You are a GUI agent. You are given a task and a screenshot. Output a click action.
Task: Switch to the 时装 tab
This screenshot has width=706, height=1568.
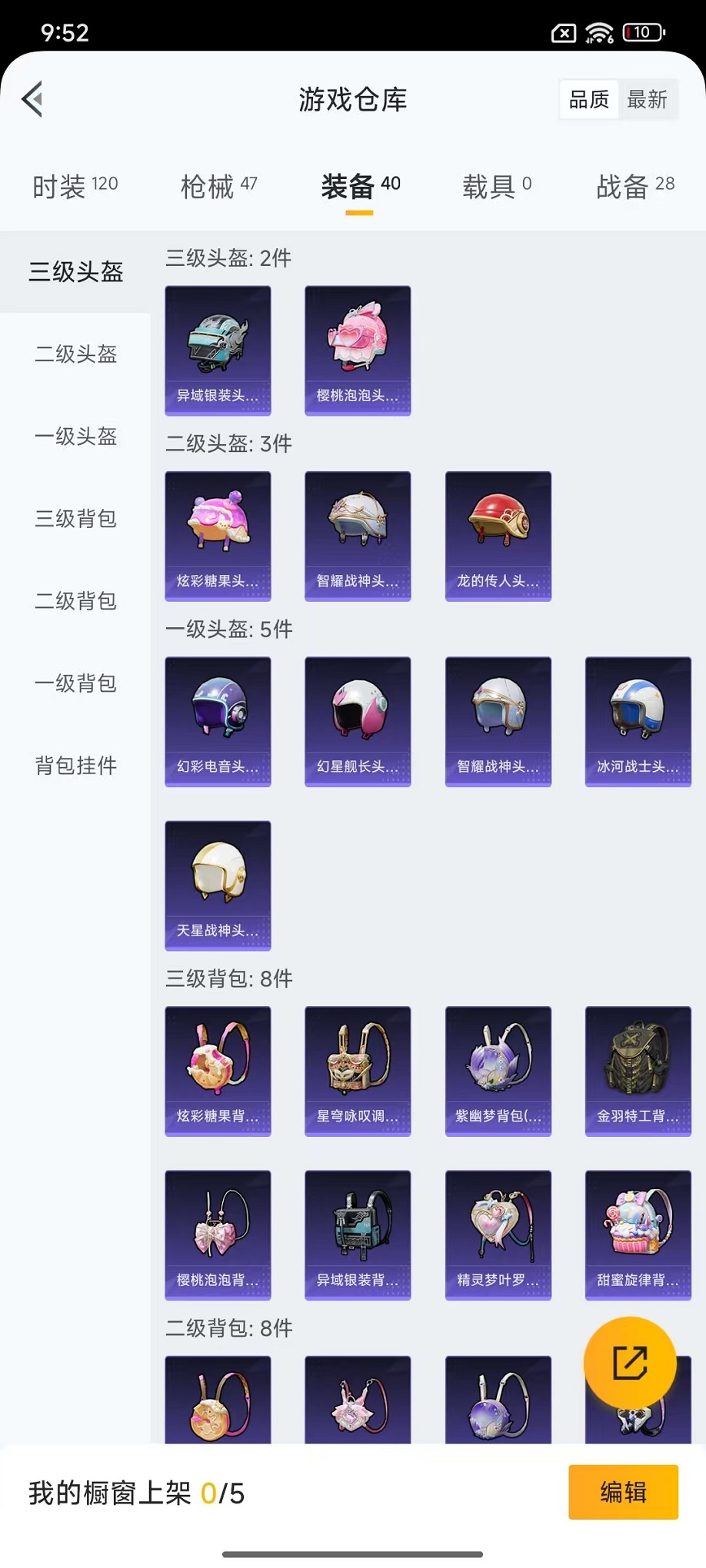pyautogui.click(x=75, y=186)
